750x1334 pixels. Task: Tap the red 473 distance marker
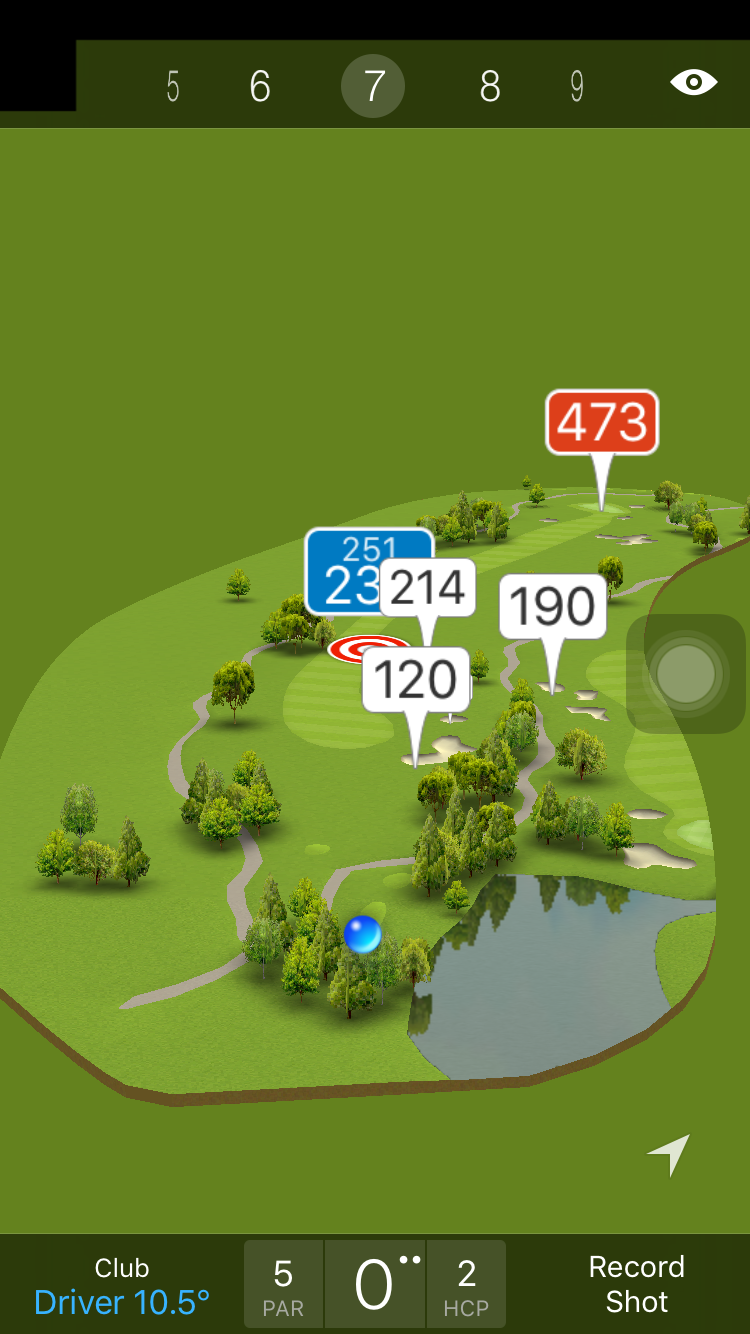(602, 423)
